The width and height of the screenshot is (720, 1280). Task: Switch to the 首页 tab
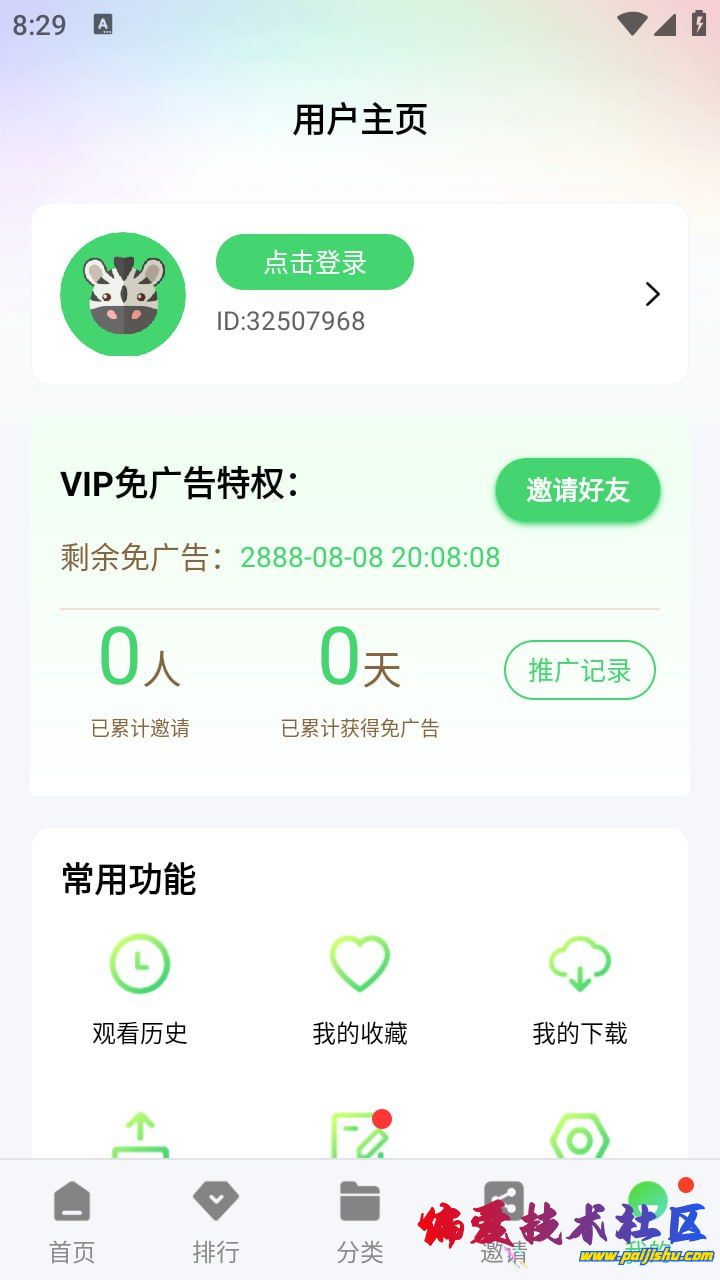click(x=72, y=1220)
